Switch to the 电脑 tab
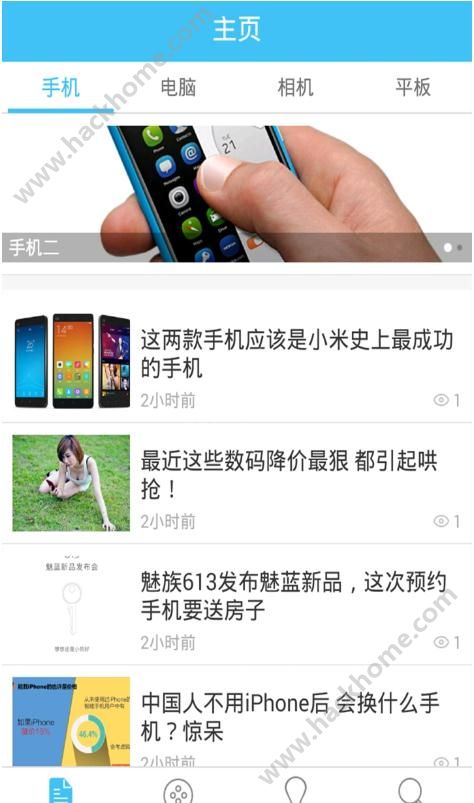474x803 pixels. point(178,88)
